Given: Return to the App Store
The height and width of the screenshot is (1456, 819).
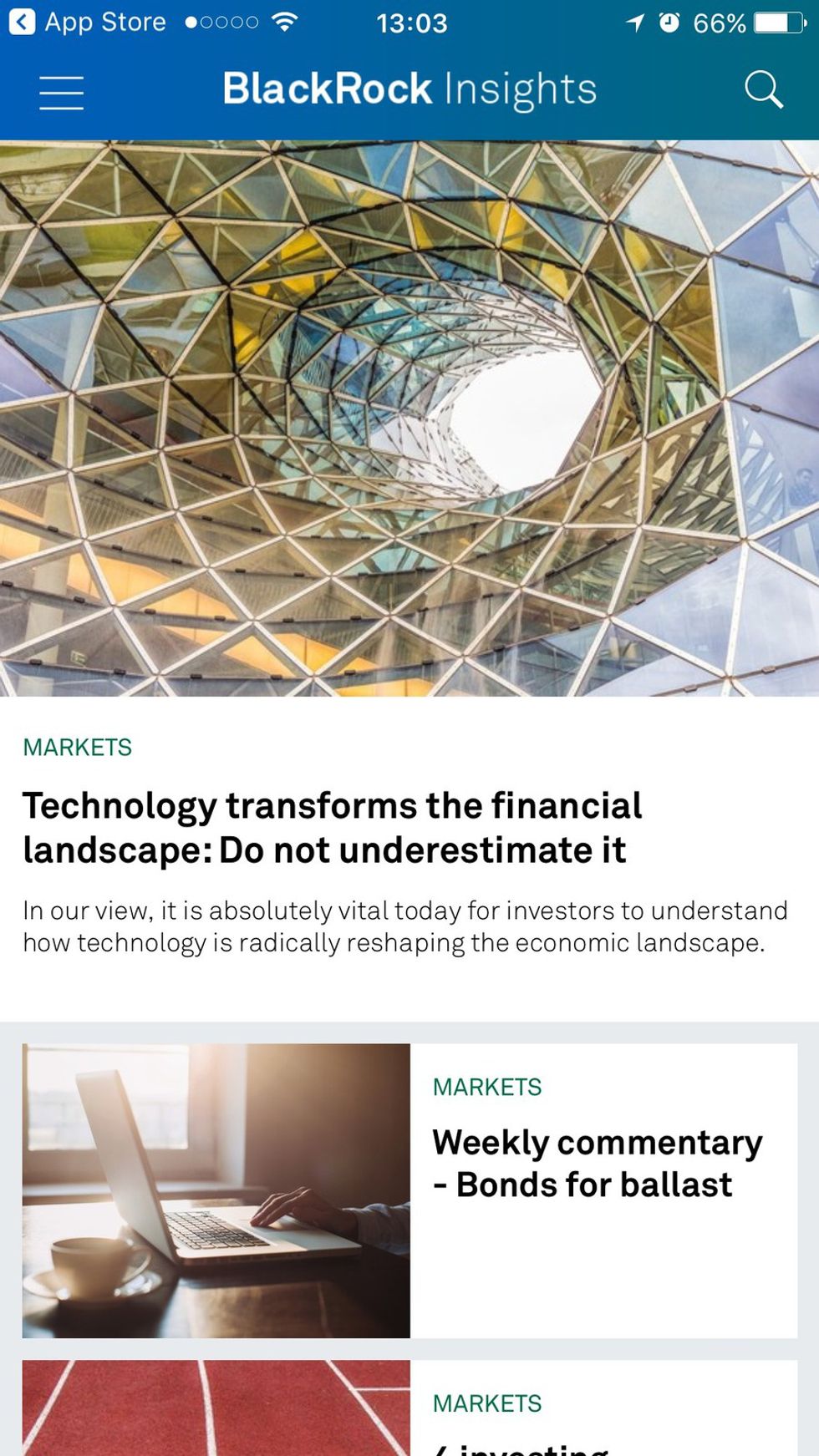Looking at the screenshot, I should pos(87,22).
